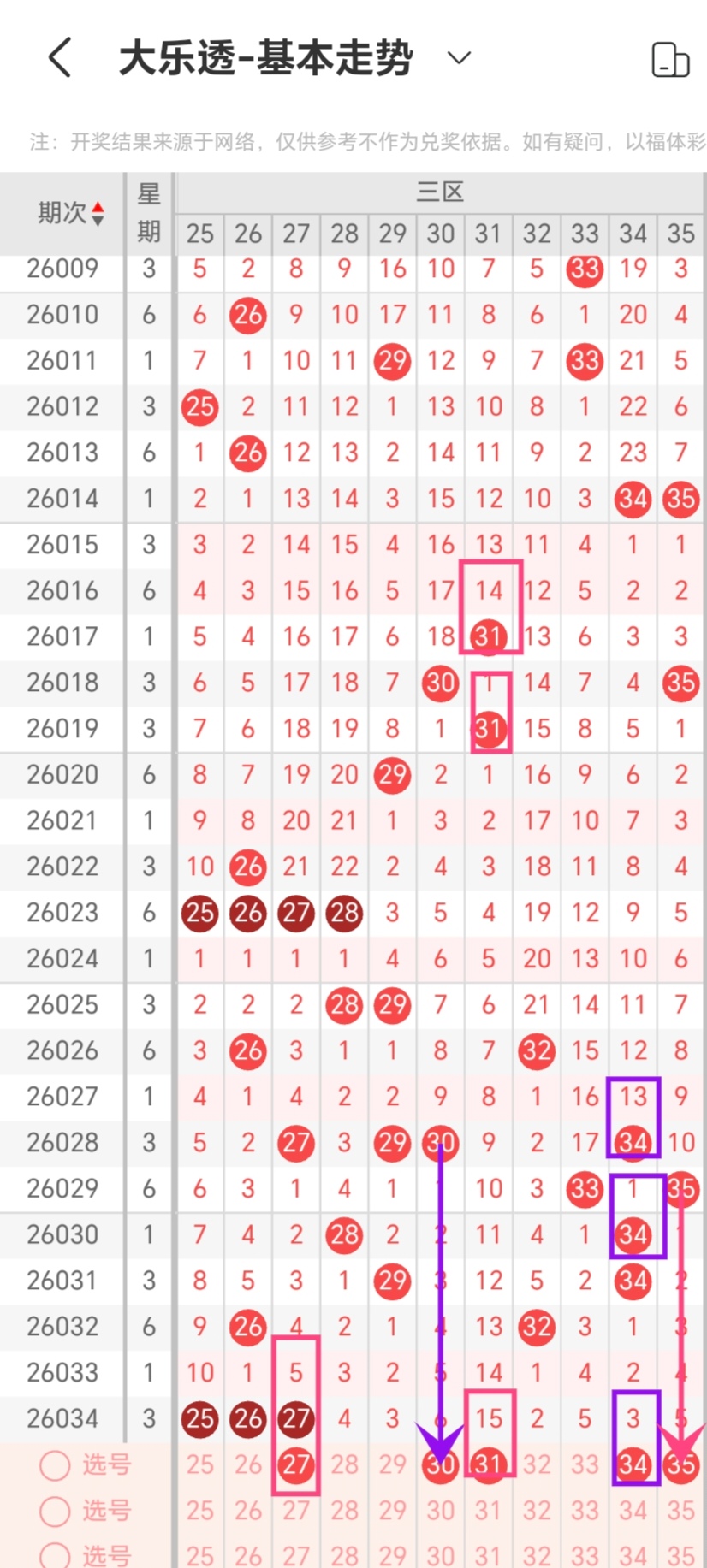
Task: Deselect highlighted 34 in the 选号 row
Action: pos(633,1464)
